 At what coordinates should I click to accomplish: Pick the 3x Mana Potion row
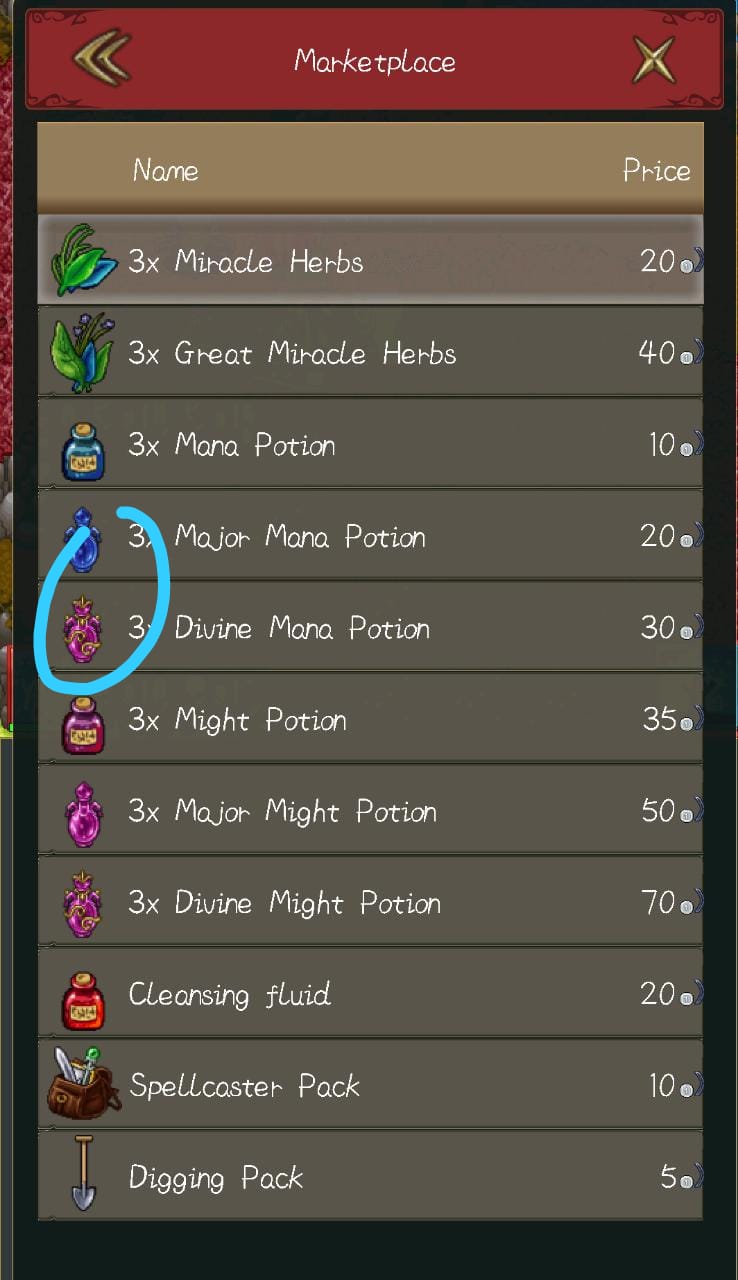pos(370,446)
